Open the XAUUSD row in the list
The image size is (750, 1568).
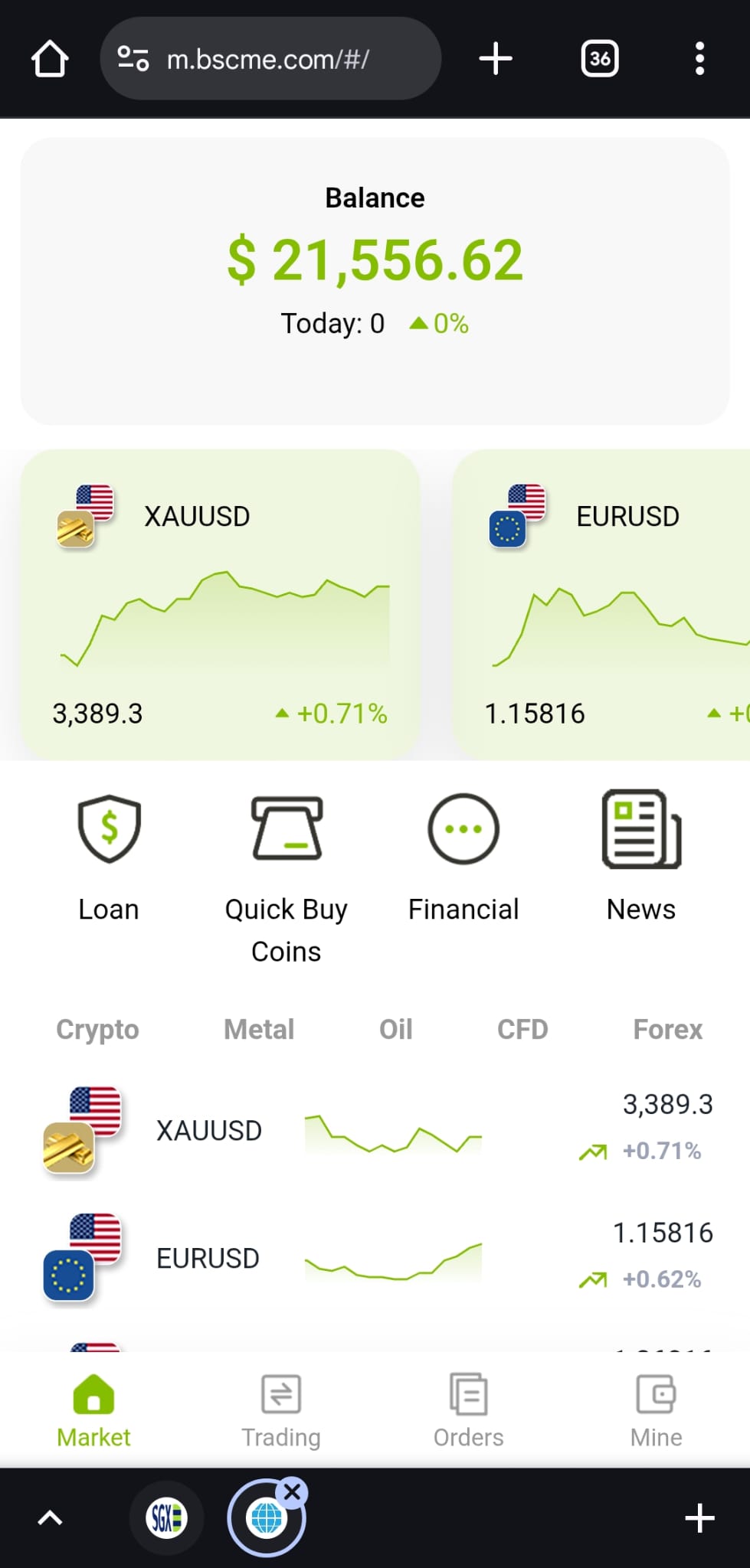pos(375,1130)
